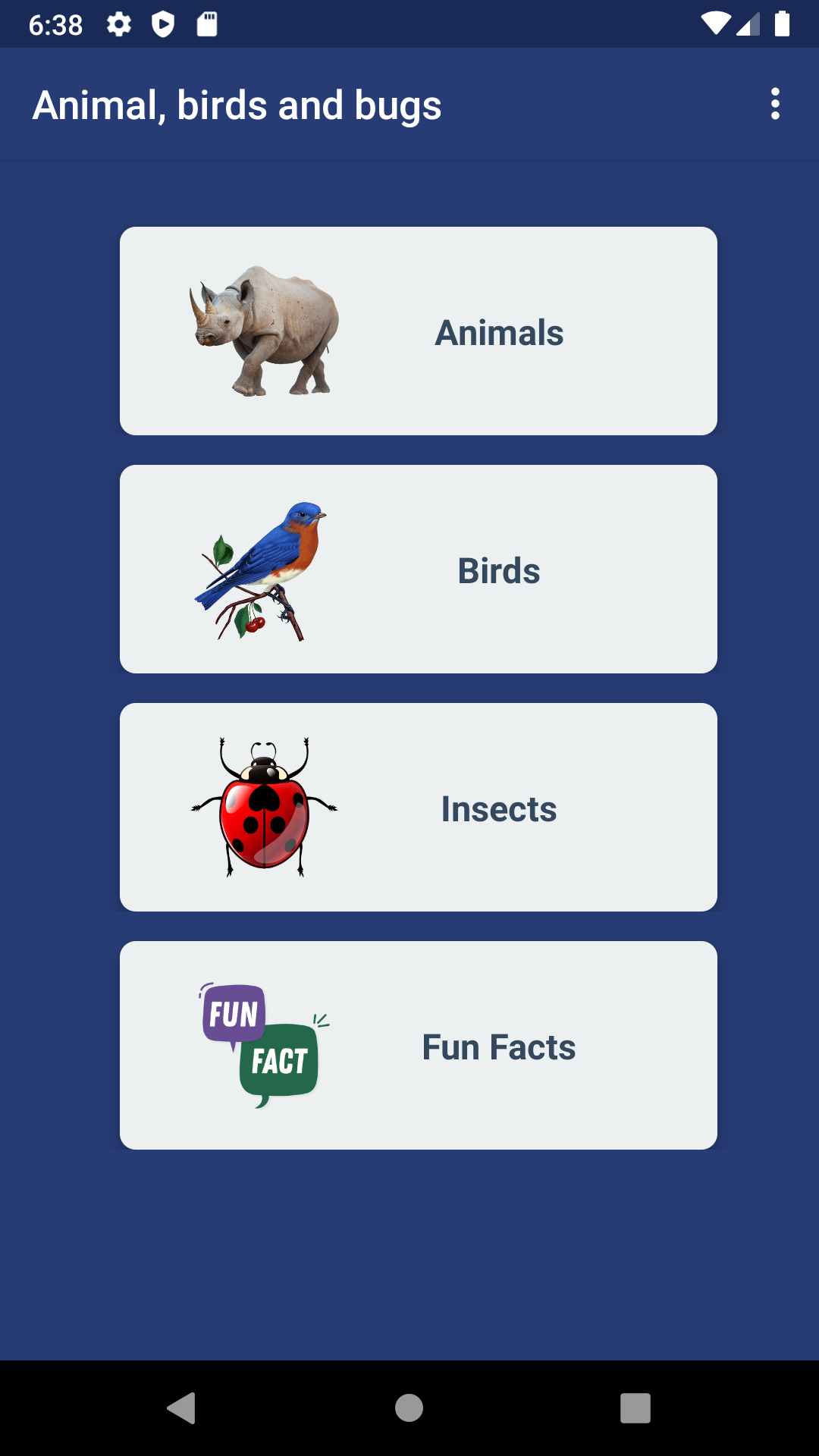Open the Animals category
This screenshot has width=819, height=1456.
coord(419,331)
